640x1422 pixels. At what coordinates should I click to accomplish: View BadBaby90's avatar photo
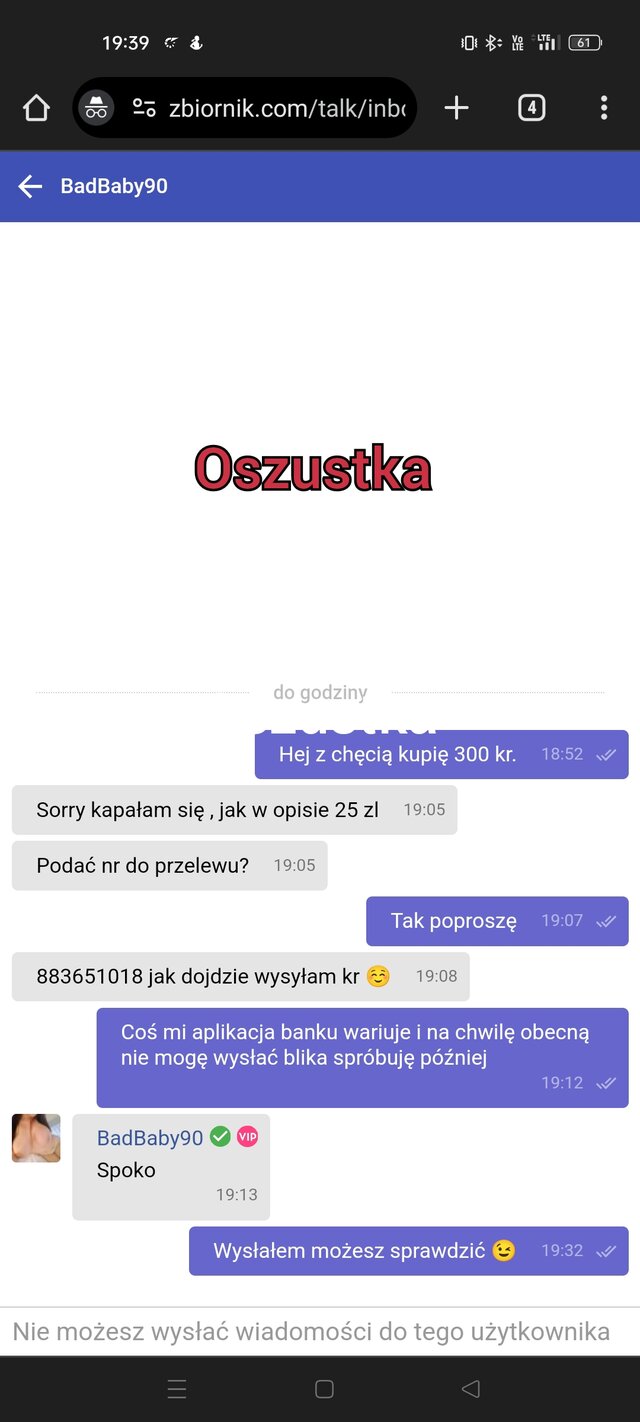point(36,1138)
